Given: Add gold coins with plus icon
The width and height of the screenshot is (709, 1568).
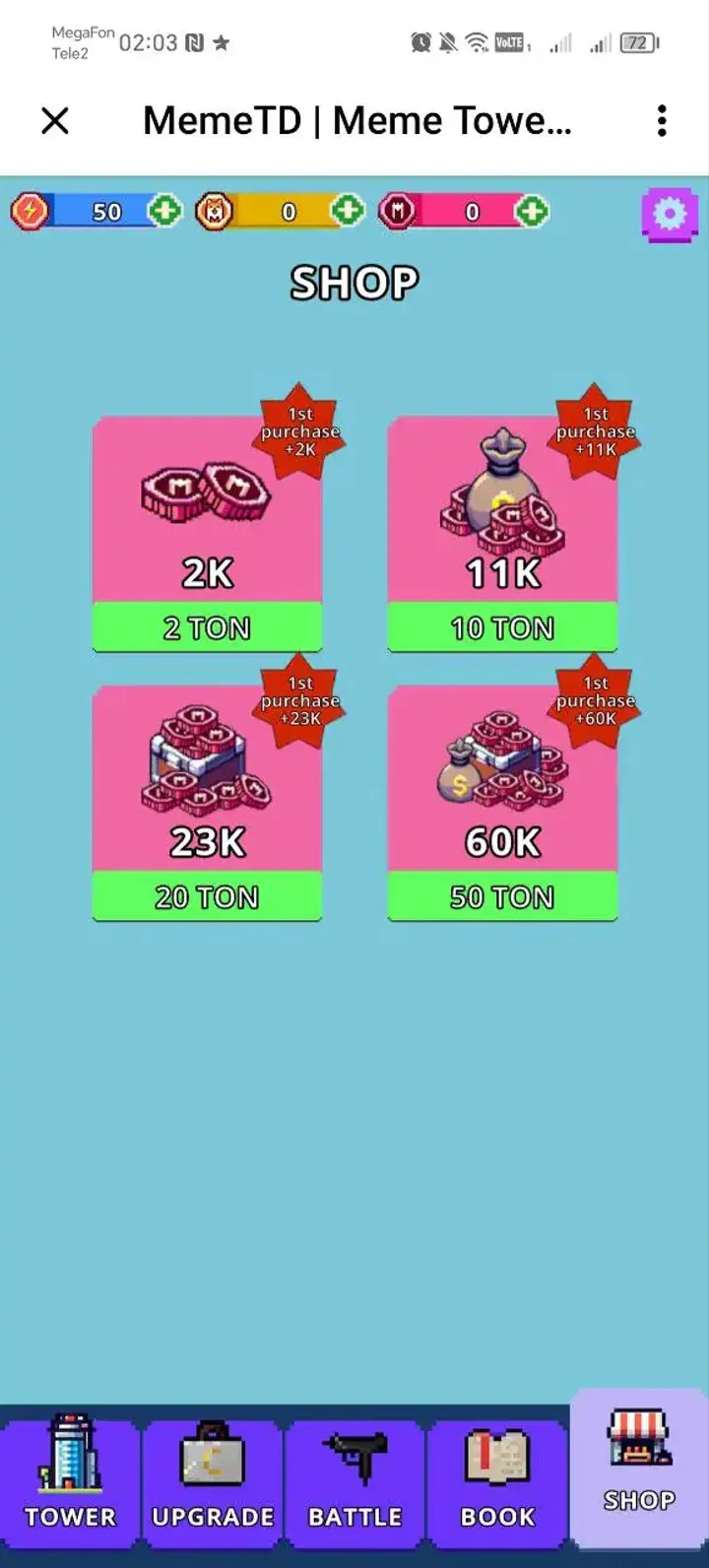Looking at the screenshot, I should (x=347, y=211).
